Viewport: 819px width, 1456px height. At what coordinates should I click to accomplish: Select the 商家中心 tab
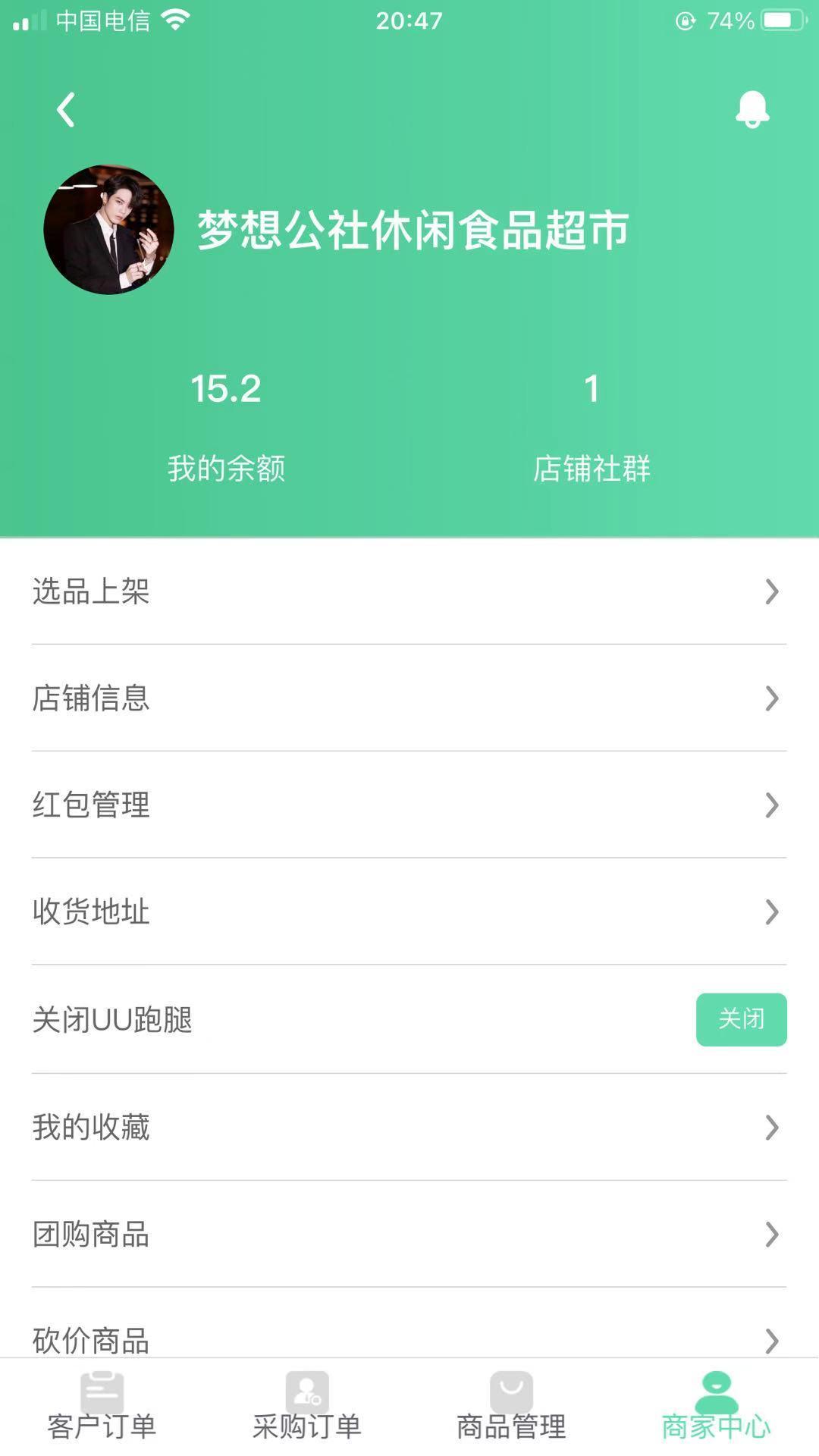[x=716, y=1408]
